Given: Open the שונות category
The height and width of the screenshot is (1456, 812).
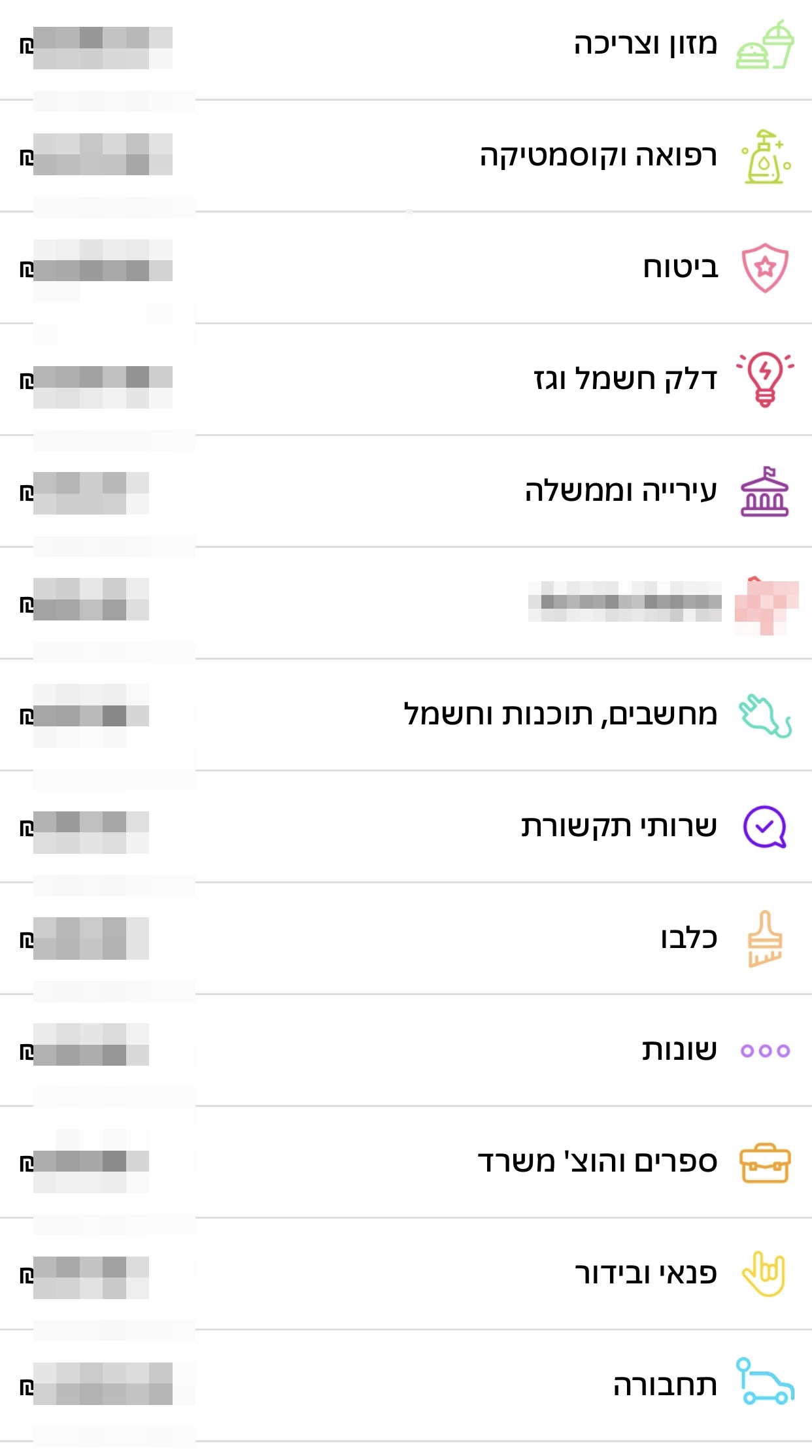Looking at the screenshot, I should point(679,1050).
